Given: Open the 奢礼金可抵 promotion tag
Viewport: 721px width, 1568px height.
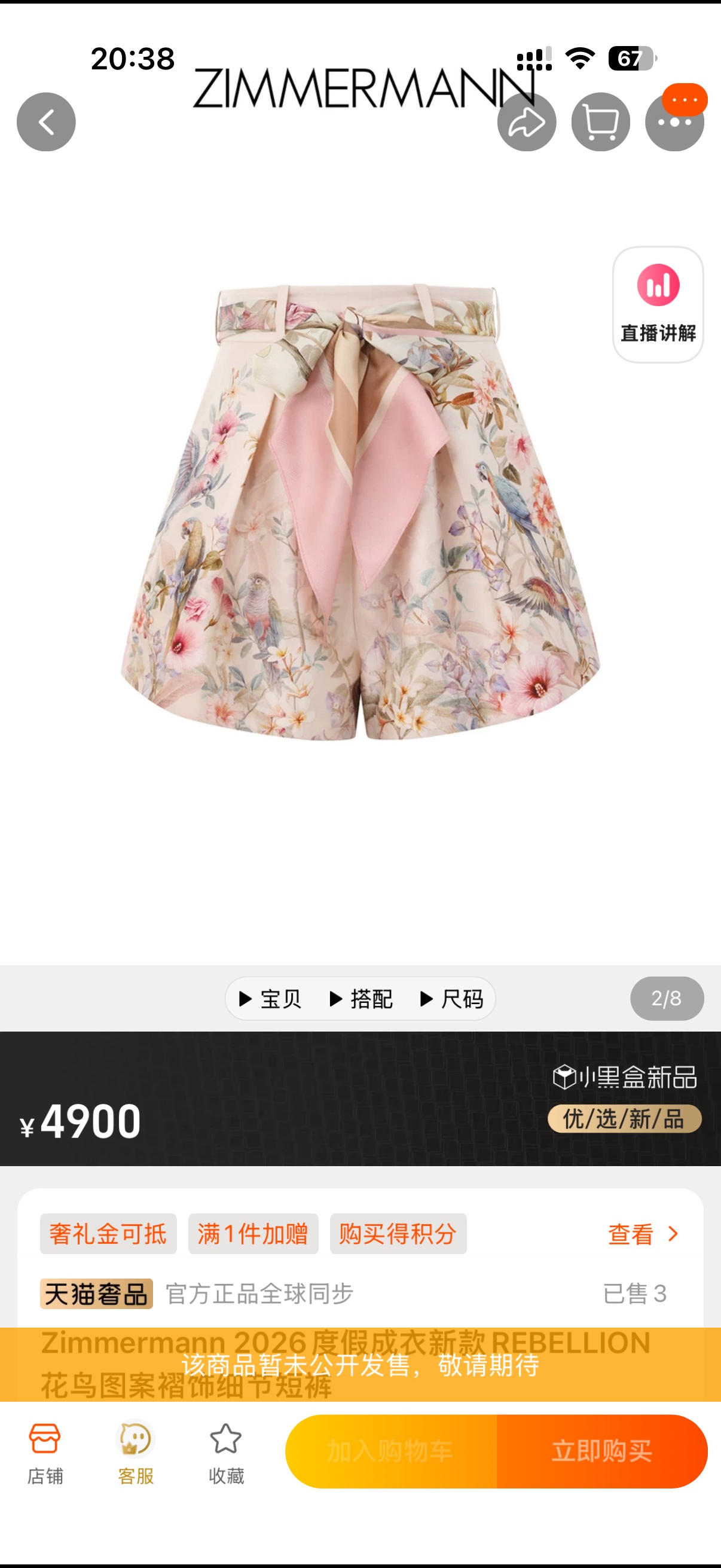Looking at the screenshot, I should (108, 1234).
